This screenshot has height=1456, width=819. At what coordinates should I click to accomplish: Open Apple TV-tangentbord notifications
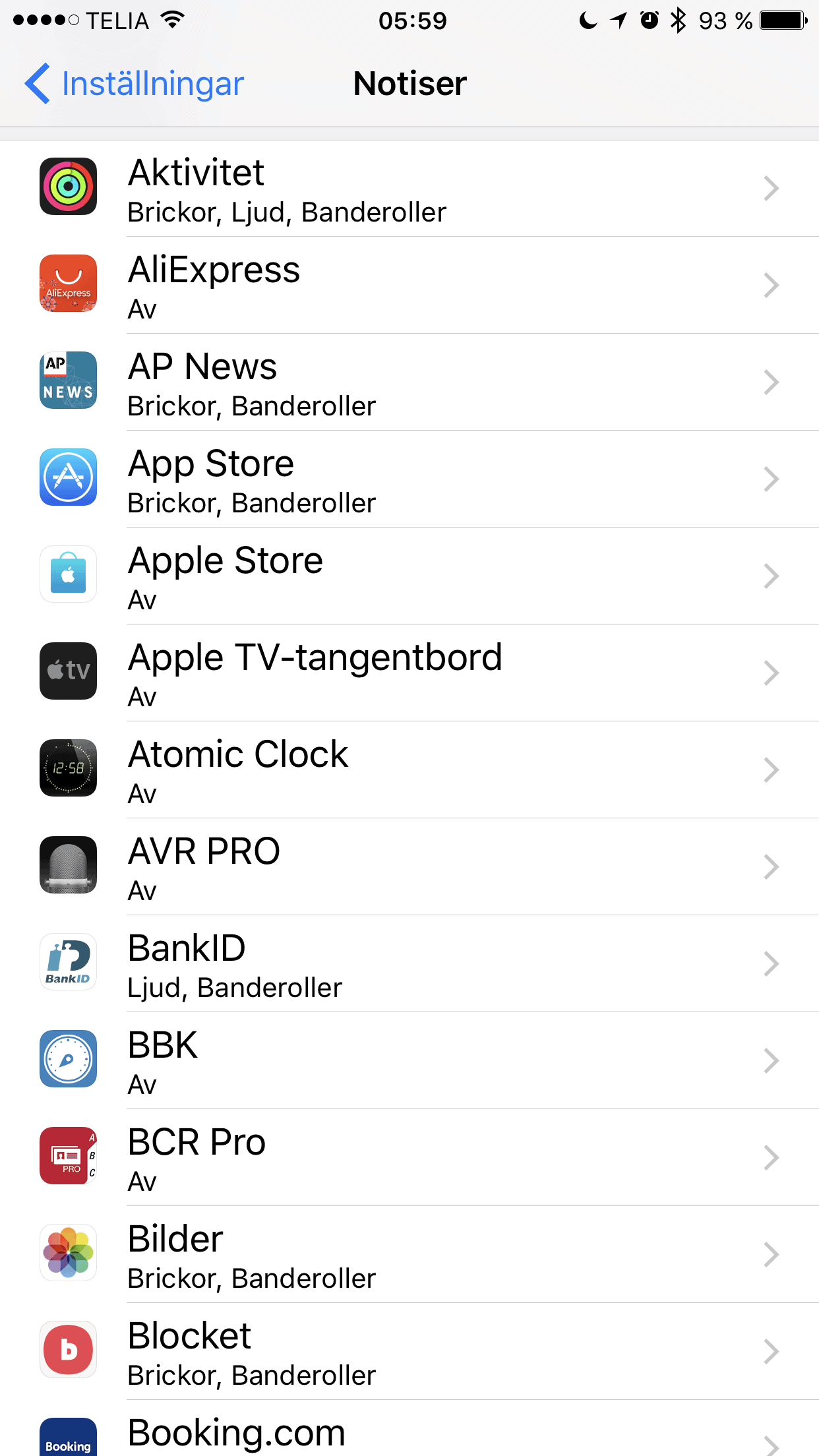409,673
